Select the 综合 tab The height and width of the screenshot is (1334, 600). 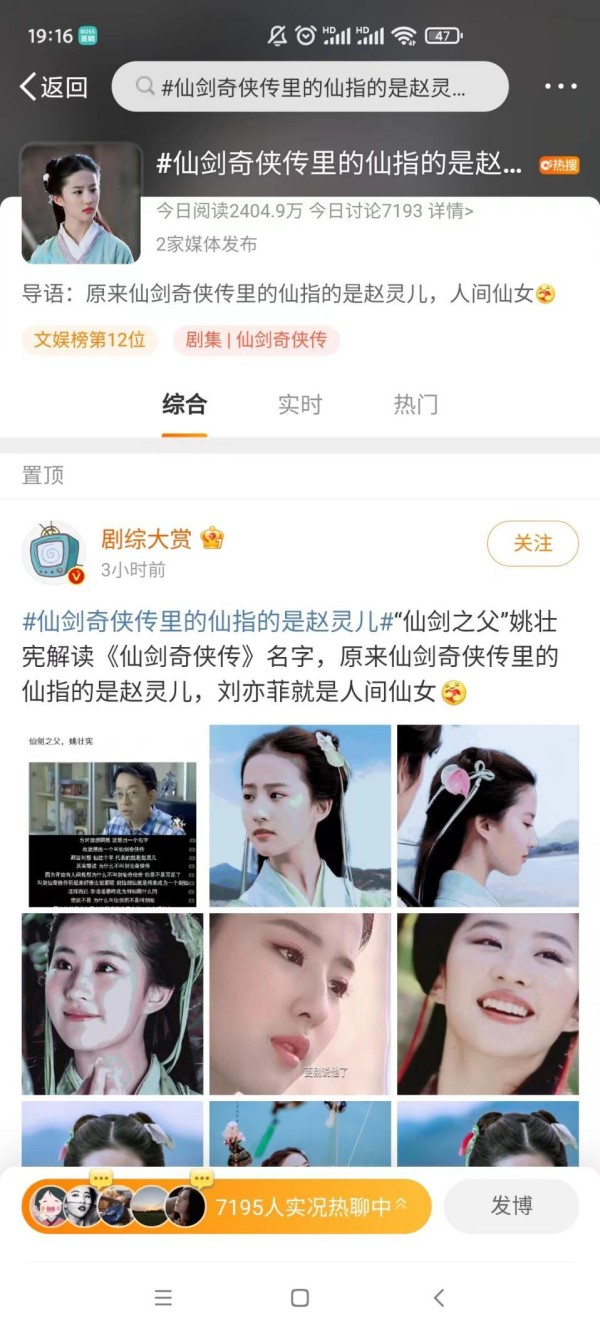pos(184,405)
